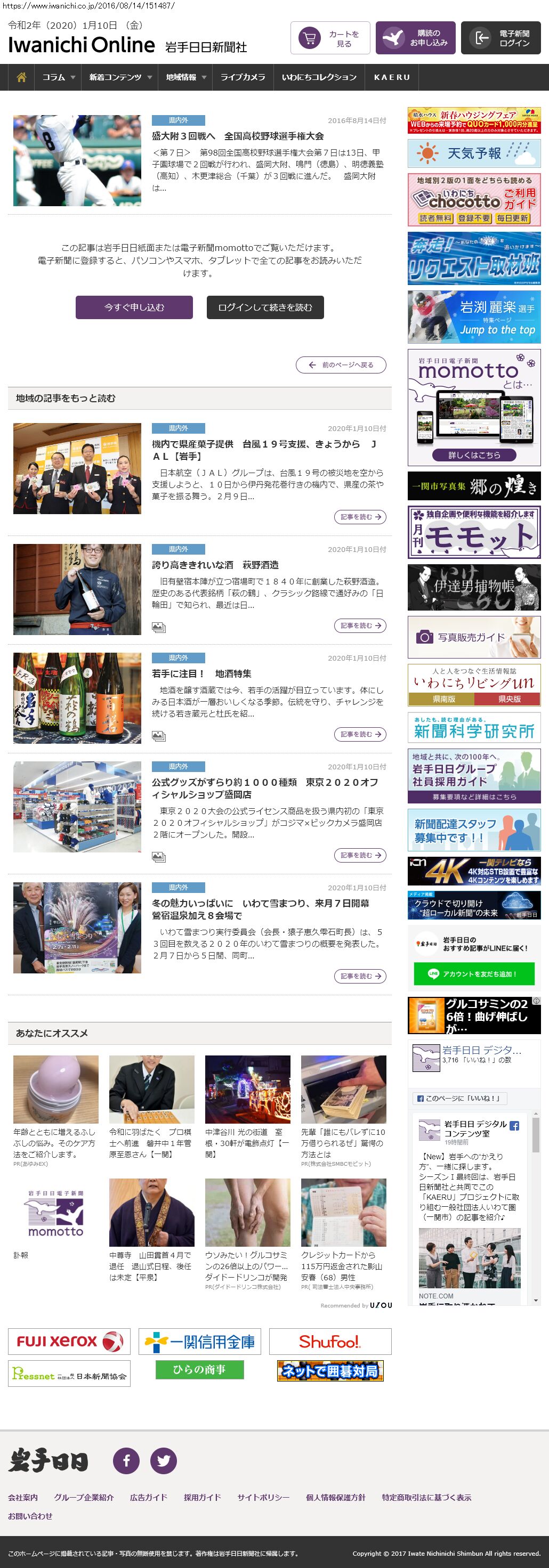Open 電子新聞ログイン login button
Screen dimensions: 549x1568
click(500, 38)
